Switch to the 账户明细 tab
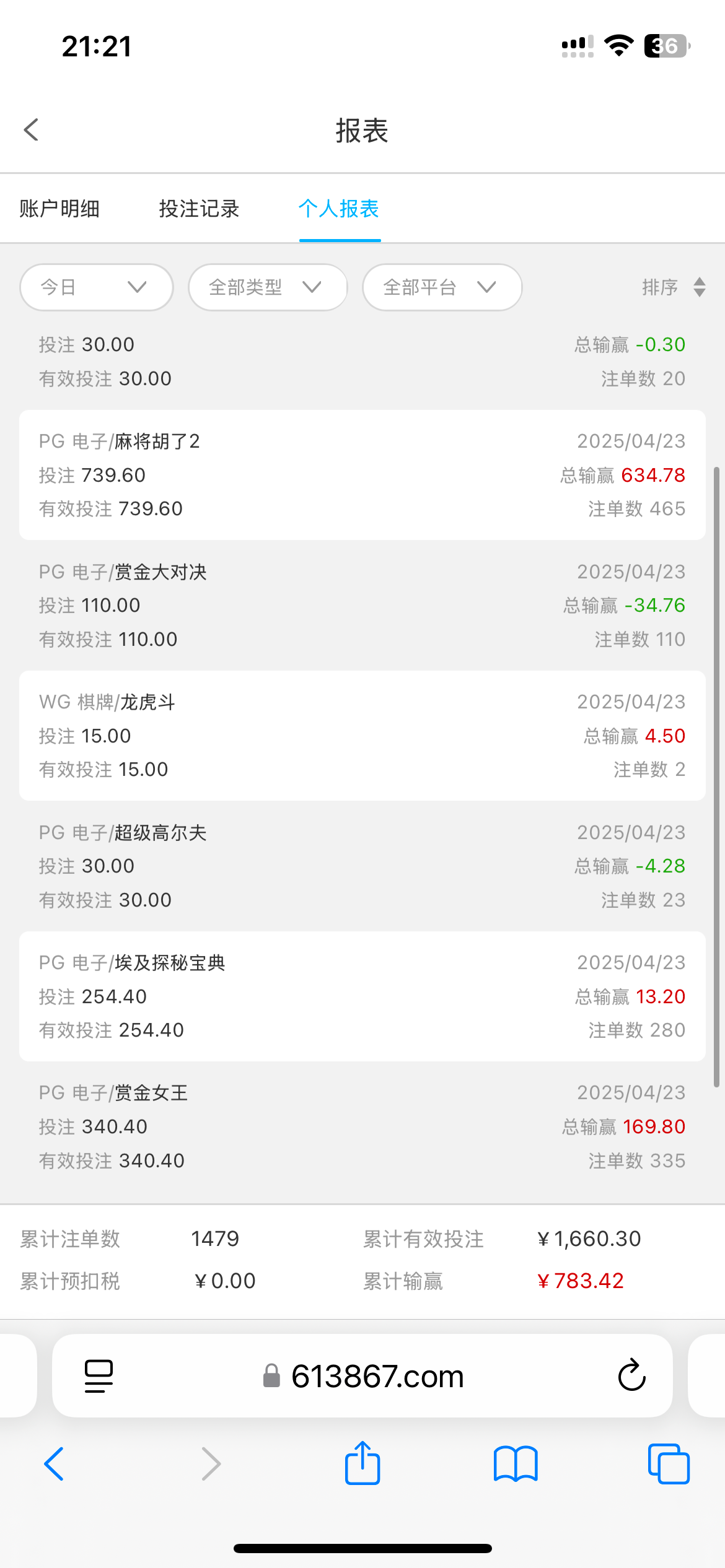The width and height of the screenshot is (725, 1568). point(59,209)
